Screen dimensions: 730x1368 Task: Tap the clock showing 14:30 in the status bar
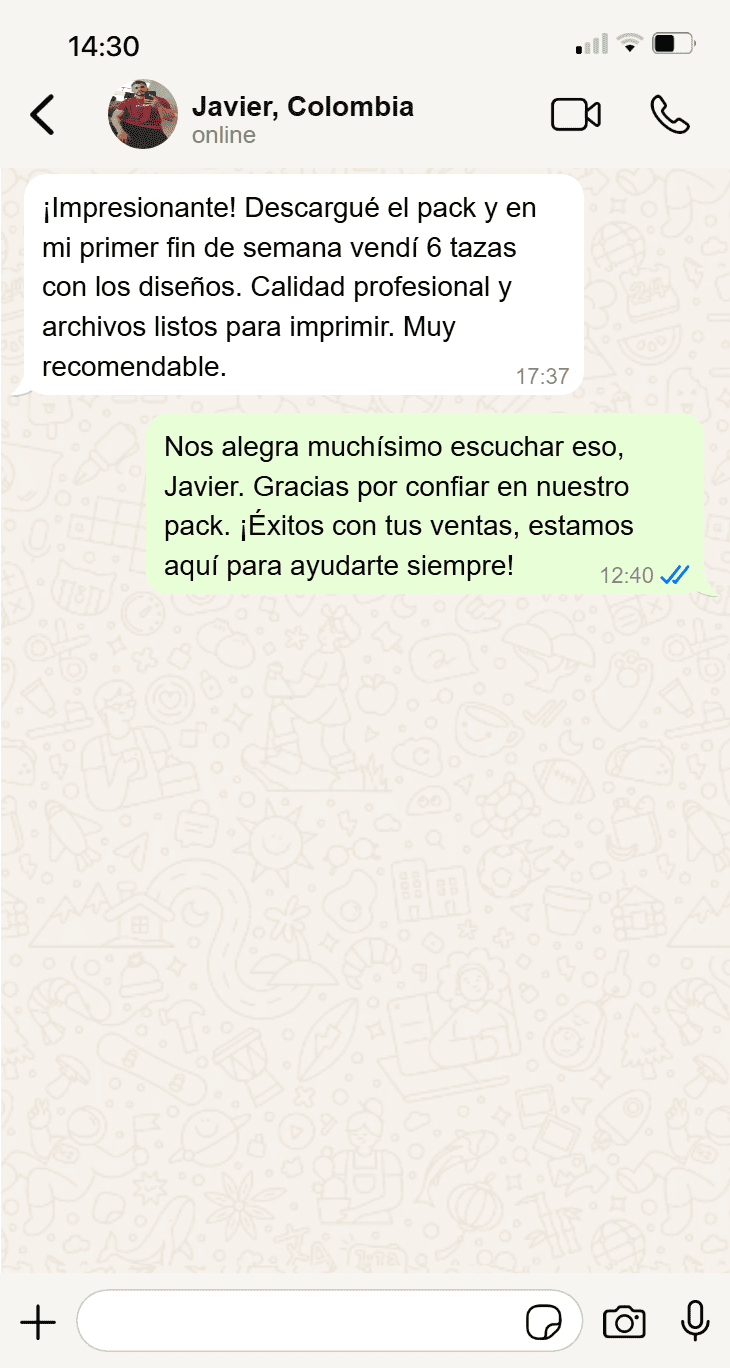pyautogui.click(x=103, y=45)
